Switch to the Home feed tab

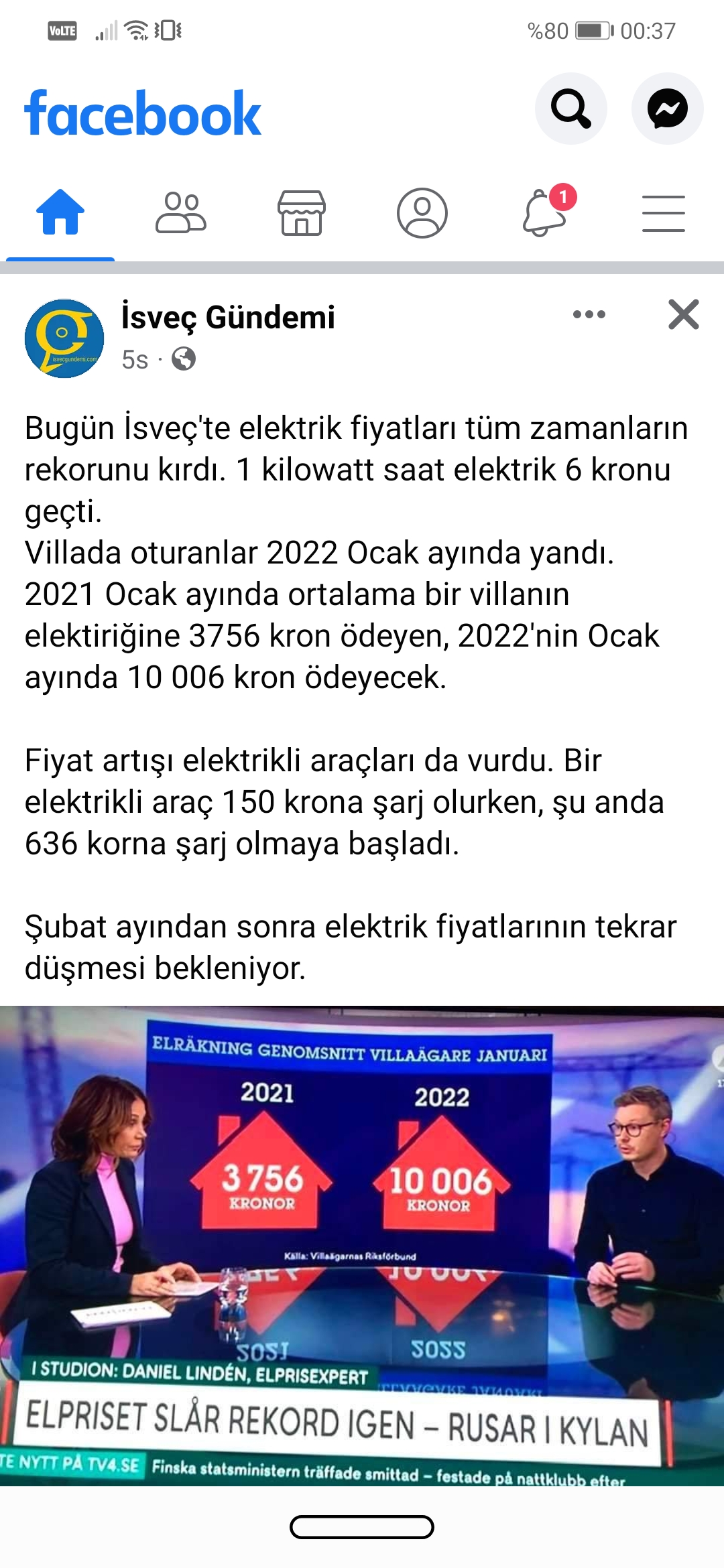click(60, 212)
